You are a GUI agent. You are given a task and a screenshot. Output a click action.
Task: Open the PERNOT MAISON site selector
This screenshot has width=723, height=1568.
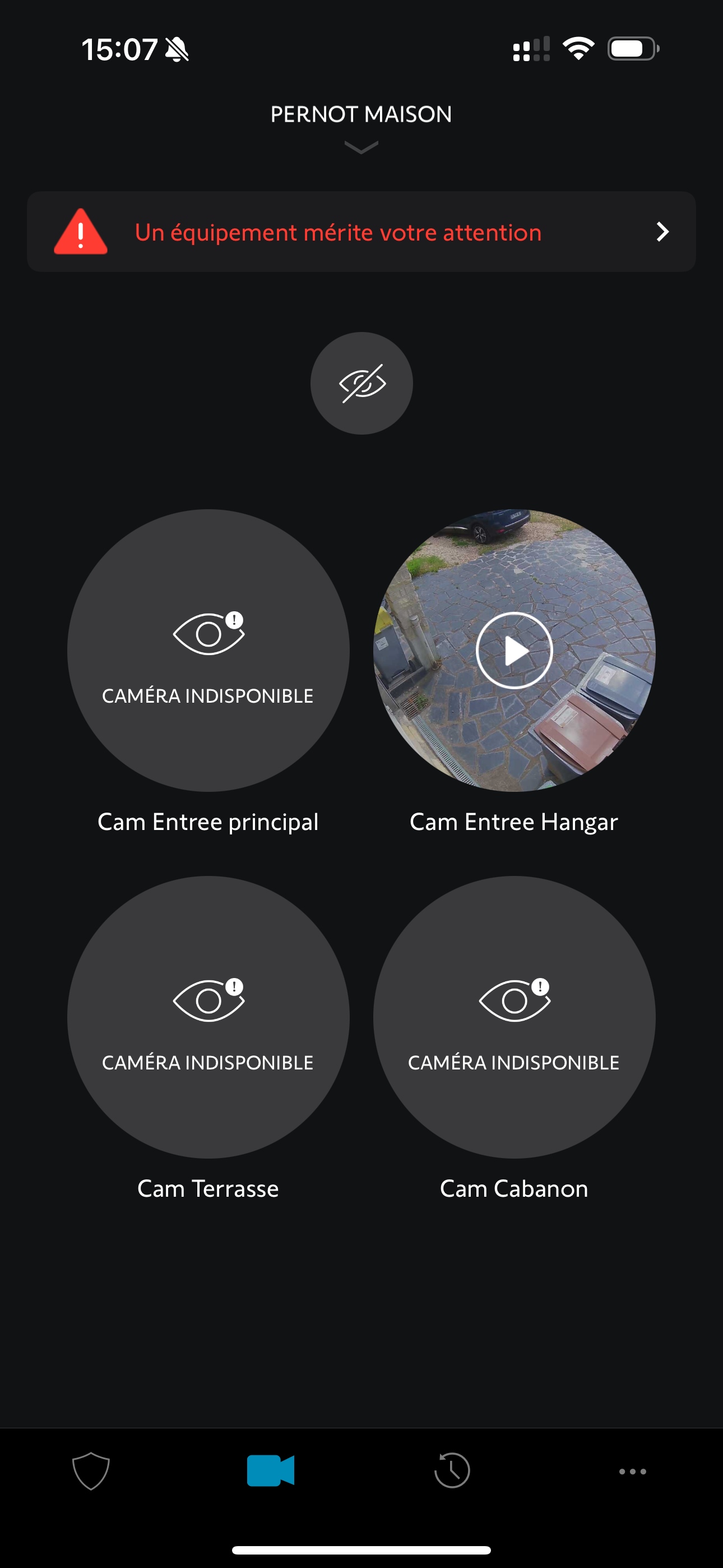pos(361,125)
